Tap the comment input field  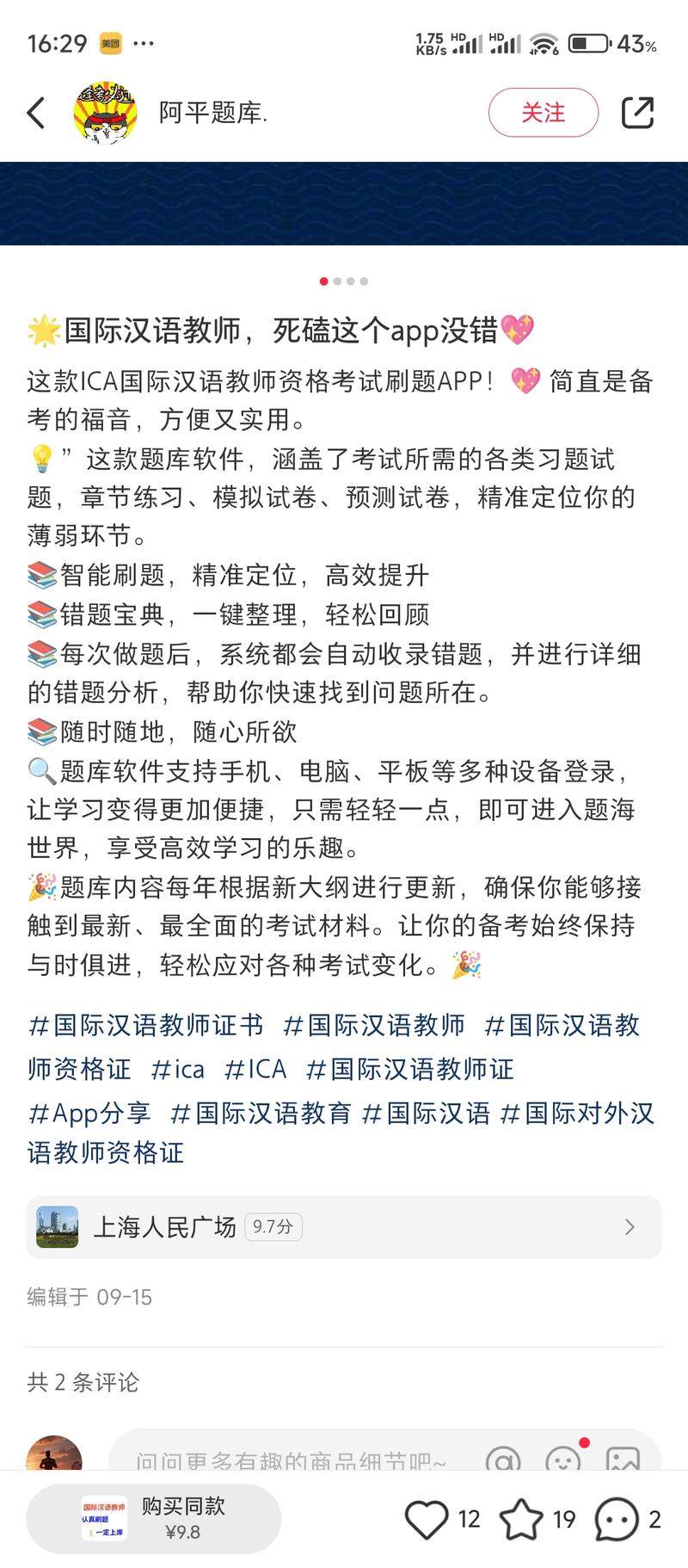click(292, 1460)
